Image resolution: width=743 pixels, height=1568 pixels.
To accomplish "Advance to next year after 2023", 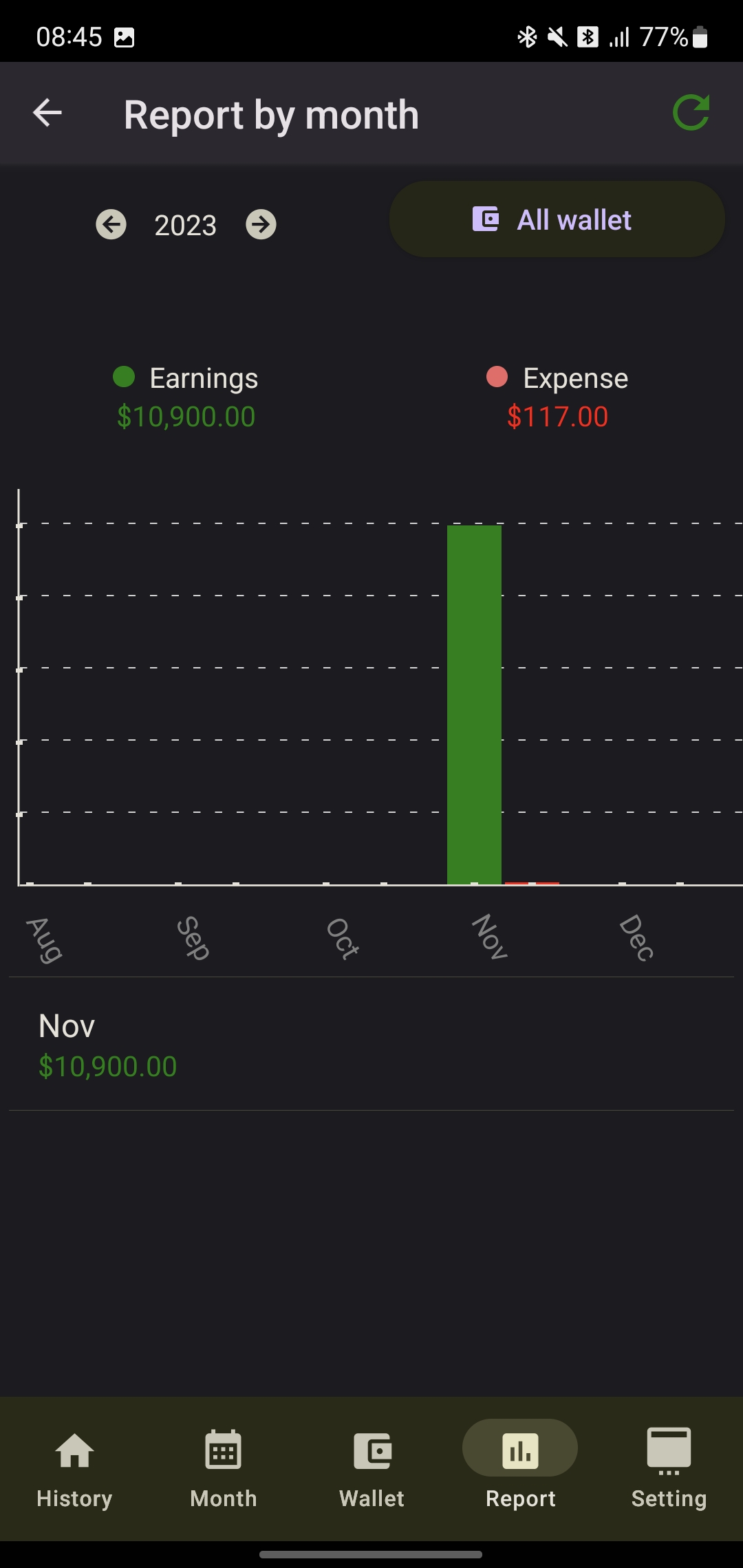I will click(261, 224).
